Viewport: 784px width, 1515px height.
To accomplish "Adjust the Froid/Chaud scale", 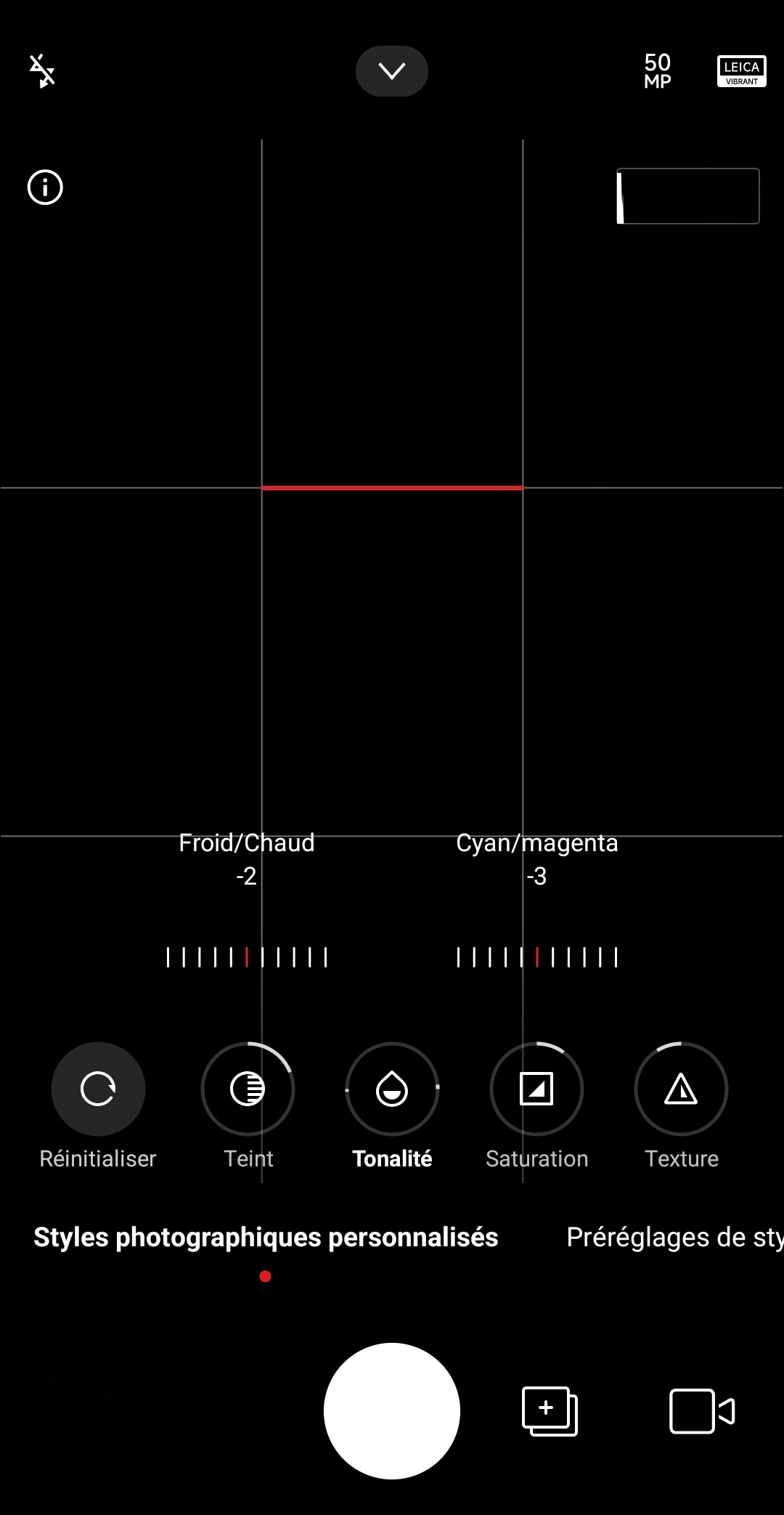I will coord(247,957).
